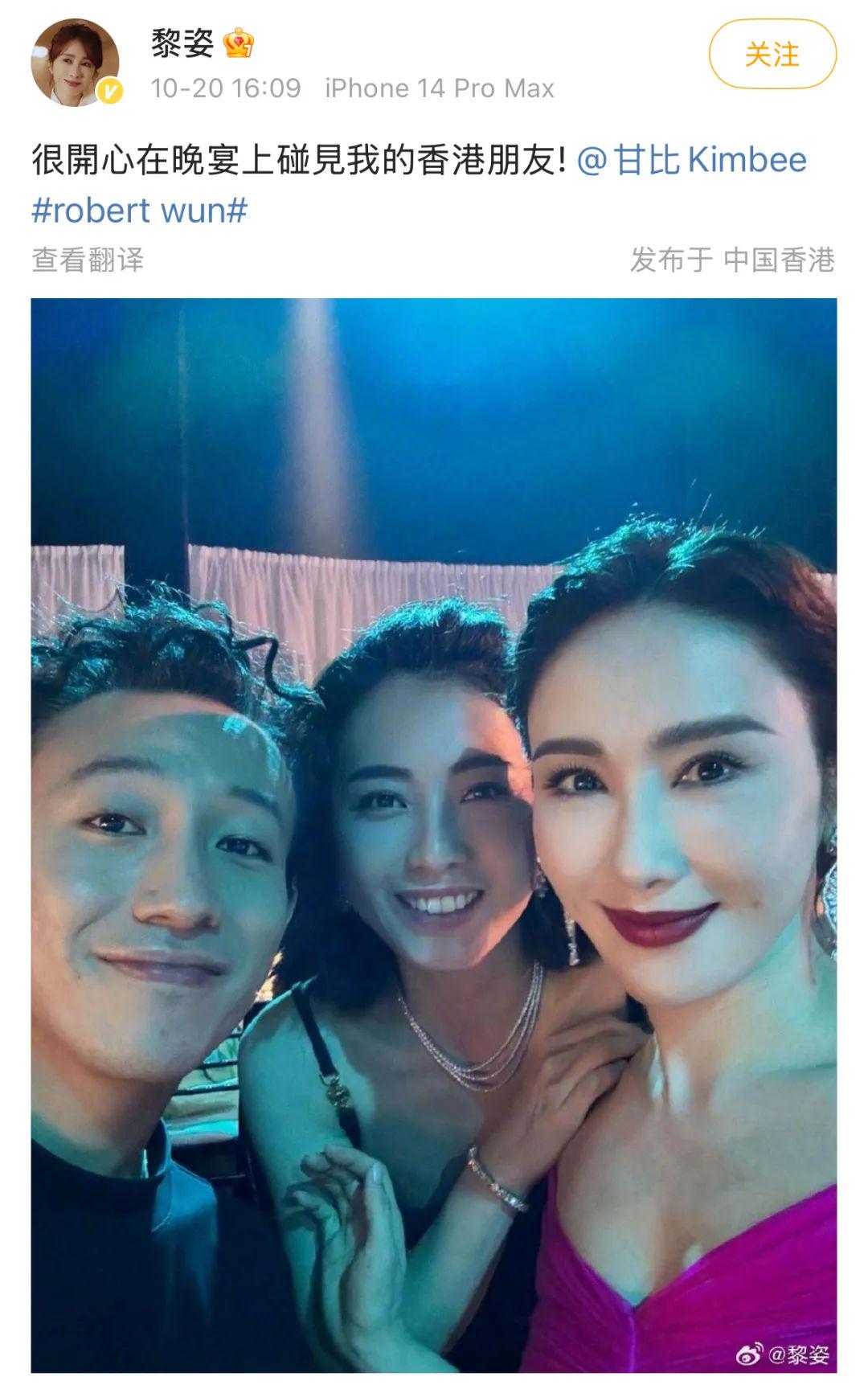This screenshot has height=1385, width=868.
Task: Tap 查看翻译 to translate the post
Action: tap(88, 260)
